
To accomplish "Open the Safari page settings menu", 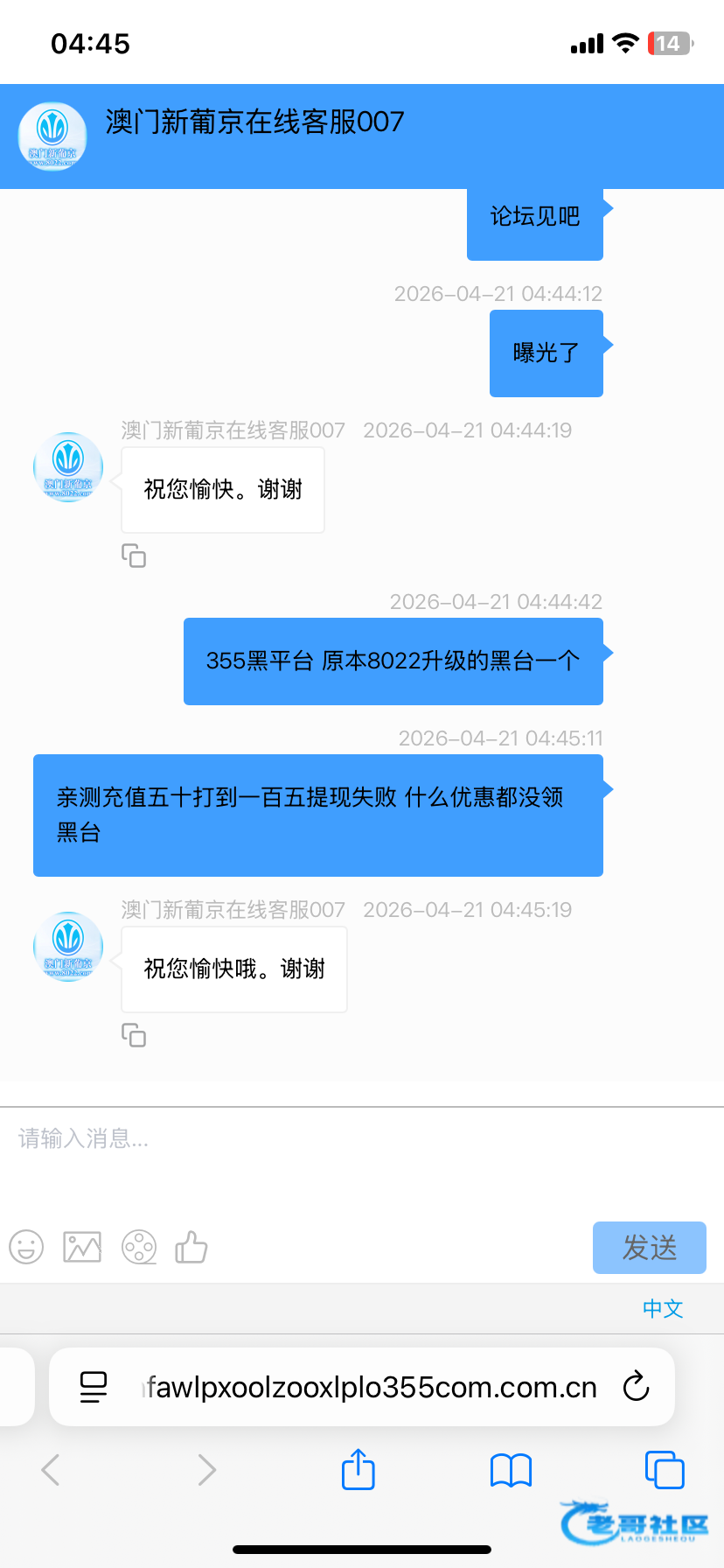I will coord(94,1387).
